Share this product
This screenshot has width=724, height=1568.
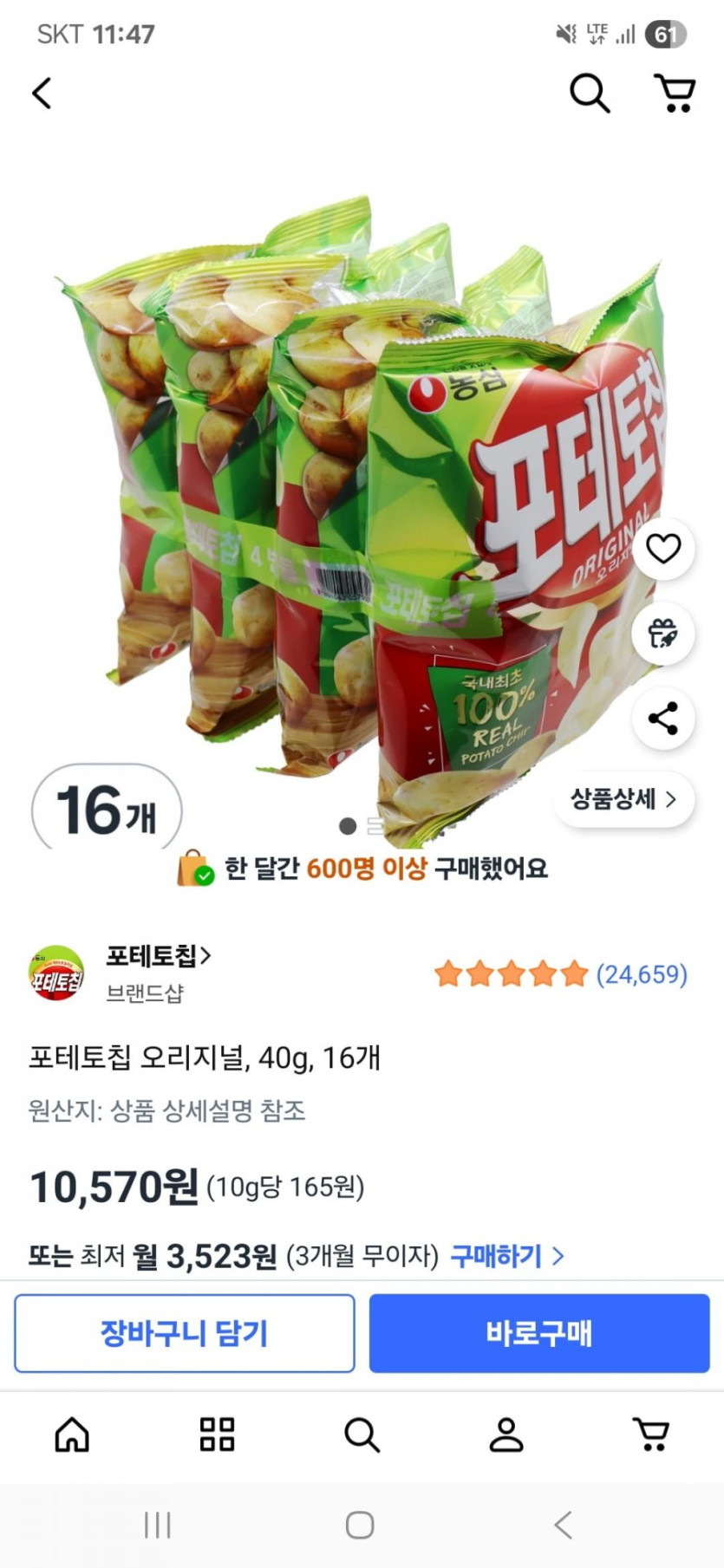pyautogui.click(x=663, y=719)
